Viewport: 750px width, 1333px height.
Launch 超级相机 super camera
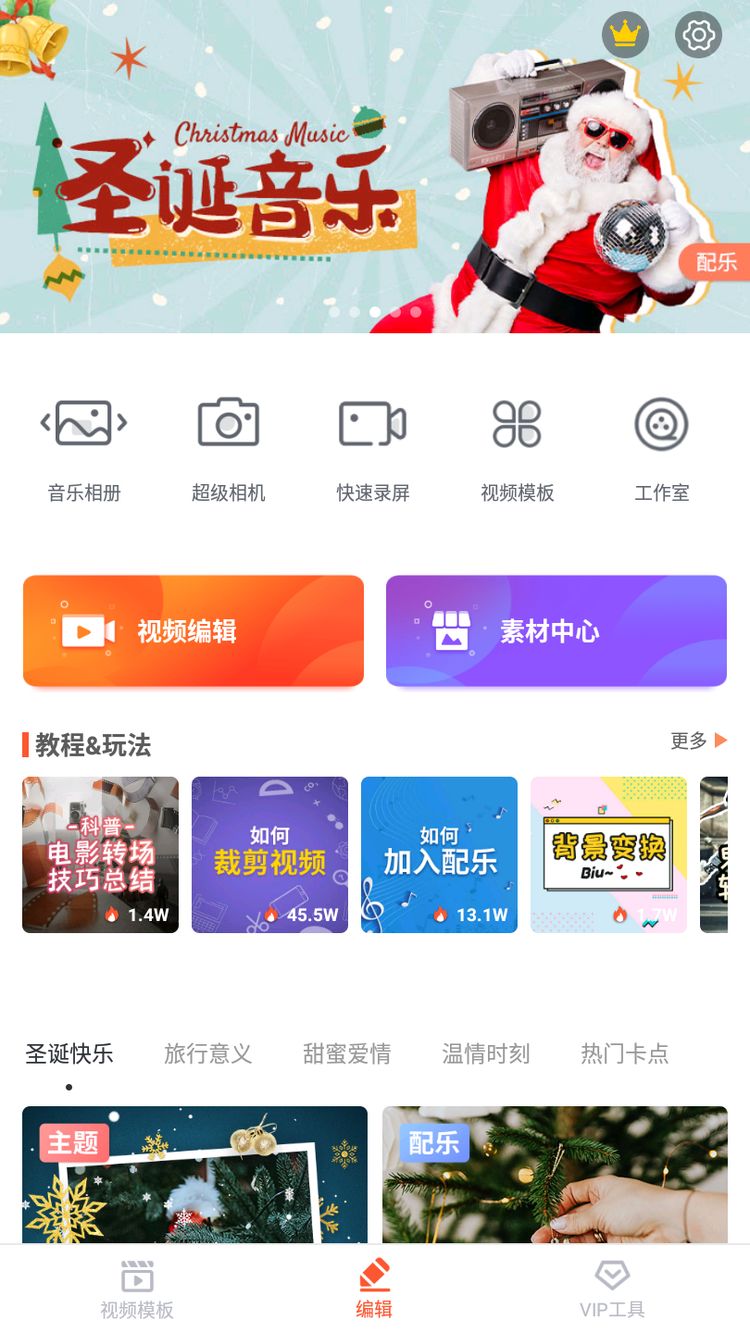(228, 445)
